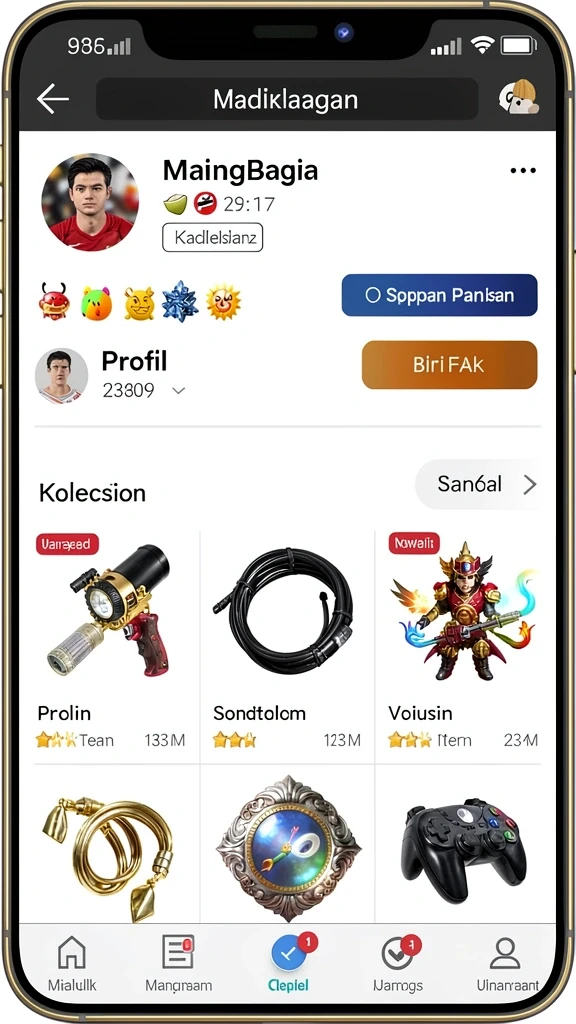The height and width of the screenshot is (1024, 576).
Task: Open the three-dot overflow menu
Action: (x=522, y=170)
